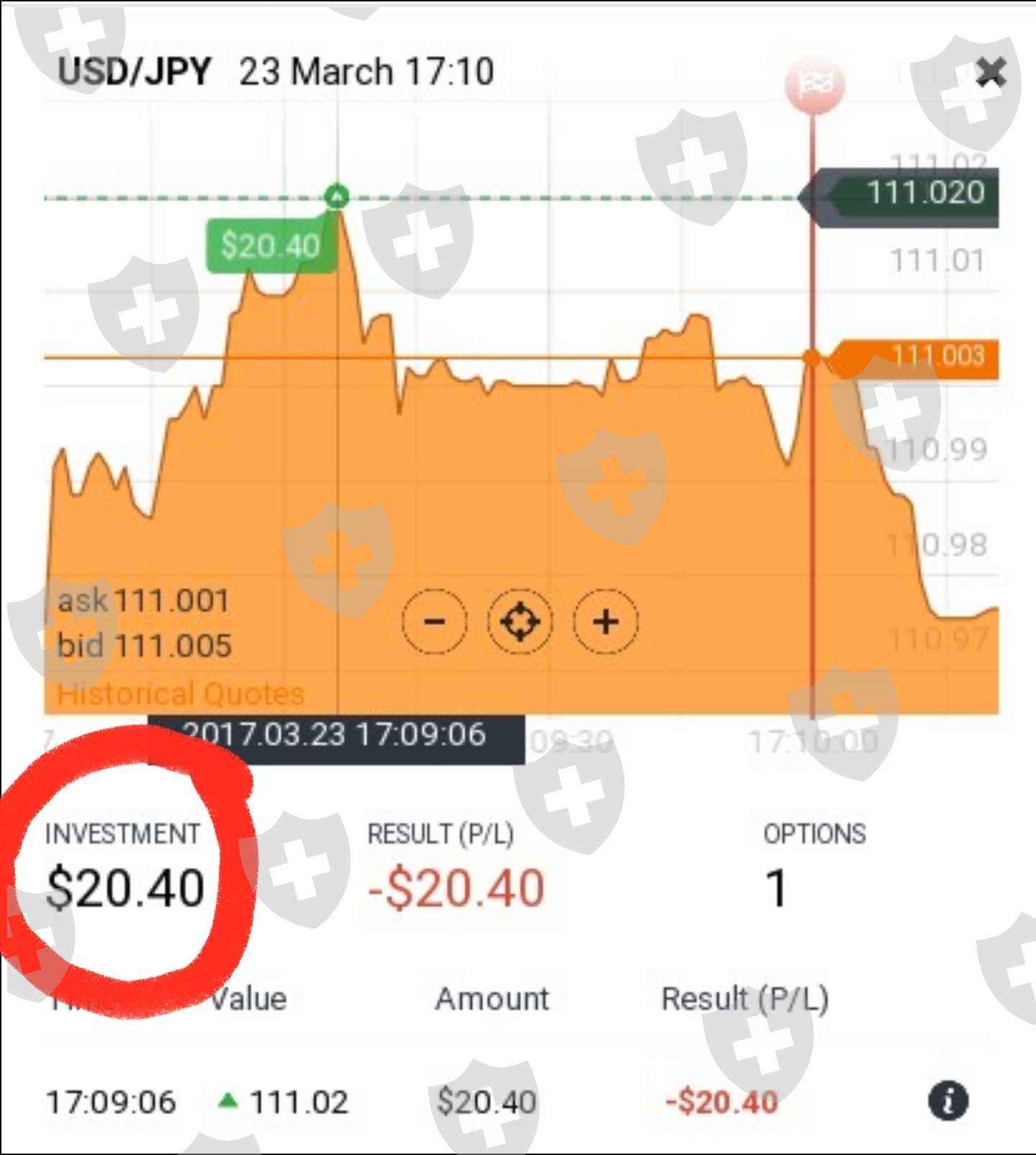The image size is (1036, 1155).
Task: Close the USD/JPY trade details
Action: [991, 71]
